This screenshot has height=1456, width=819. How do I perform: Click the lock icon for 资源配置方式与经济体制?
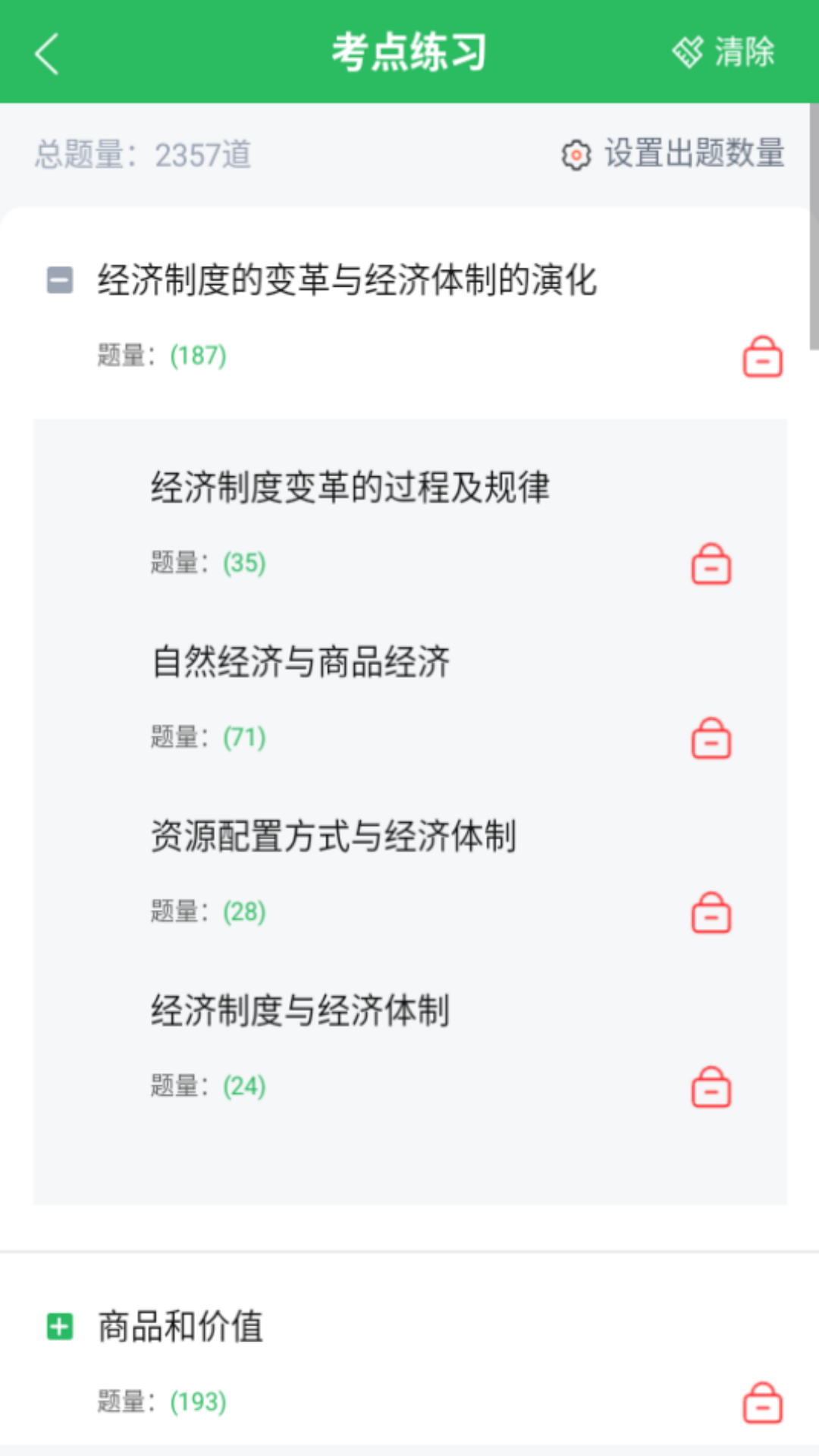[710, 913]
